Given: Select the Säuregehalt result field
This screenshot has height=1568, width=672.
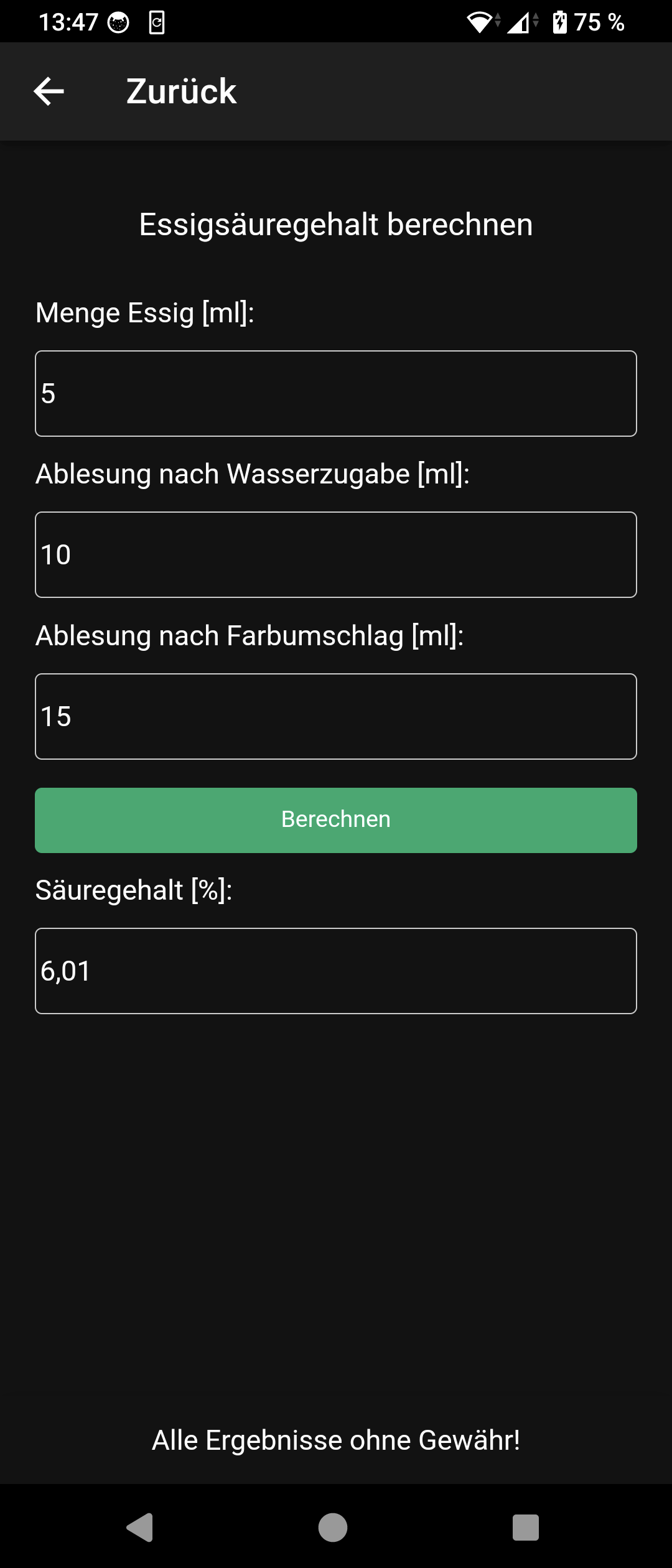Looking at the screenshot, I should pyautogui.click(x=336, y=971).
